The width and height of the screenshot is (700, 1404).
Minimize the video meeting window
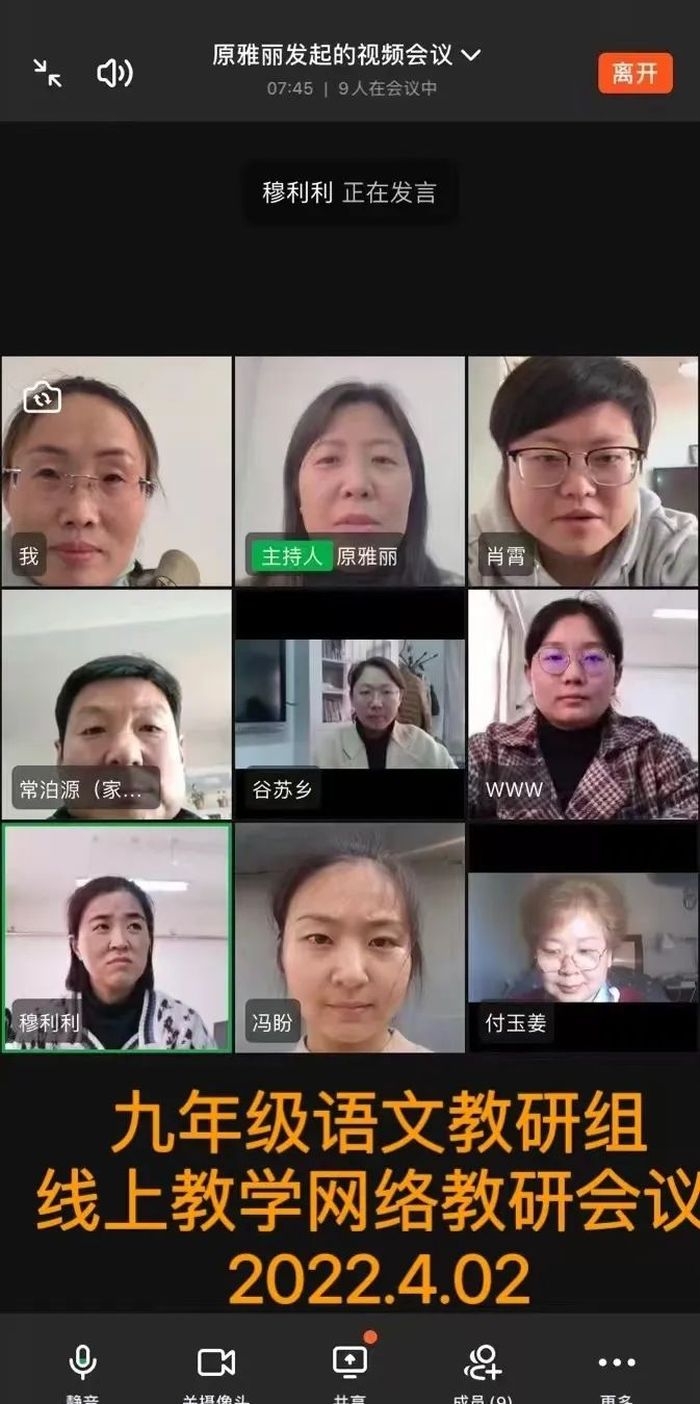pos(47,72)
